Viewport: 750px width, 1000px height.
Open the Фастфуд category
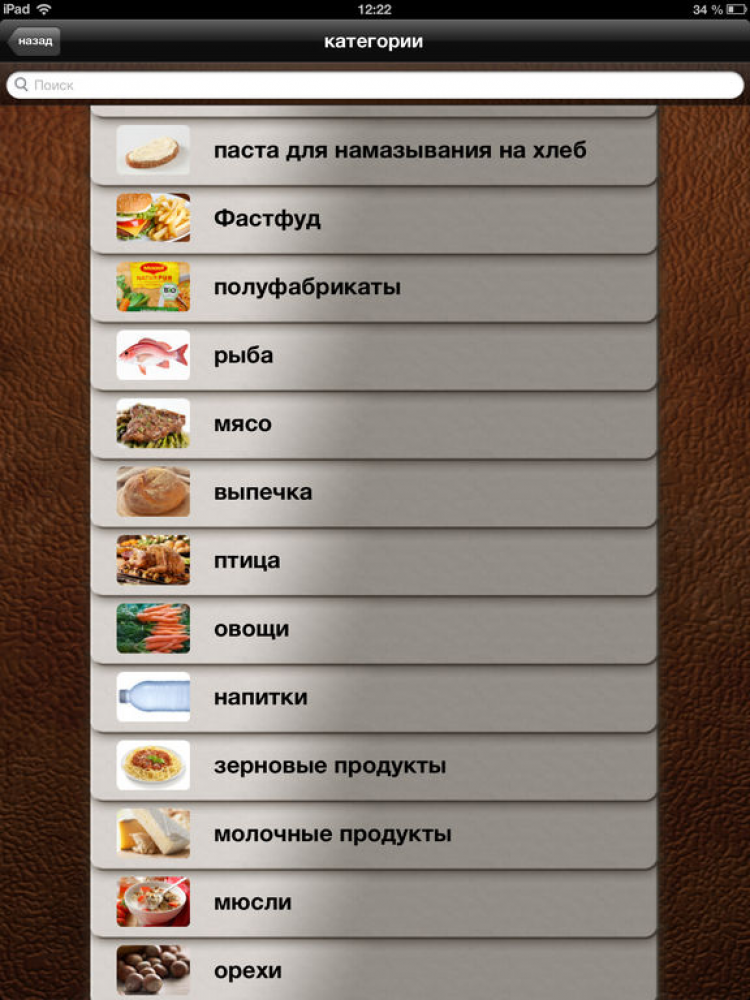373,219
